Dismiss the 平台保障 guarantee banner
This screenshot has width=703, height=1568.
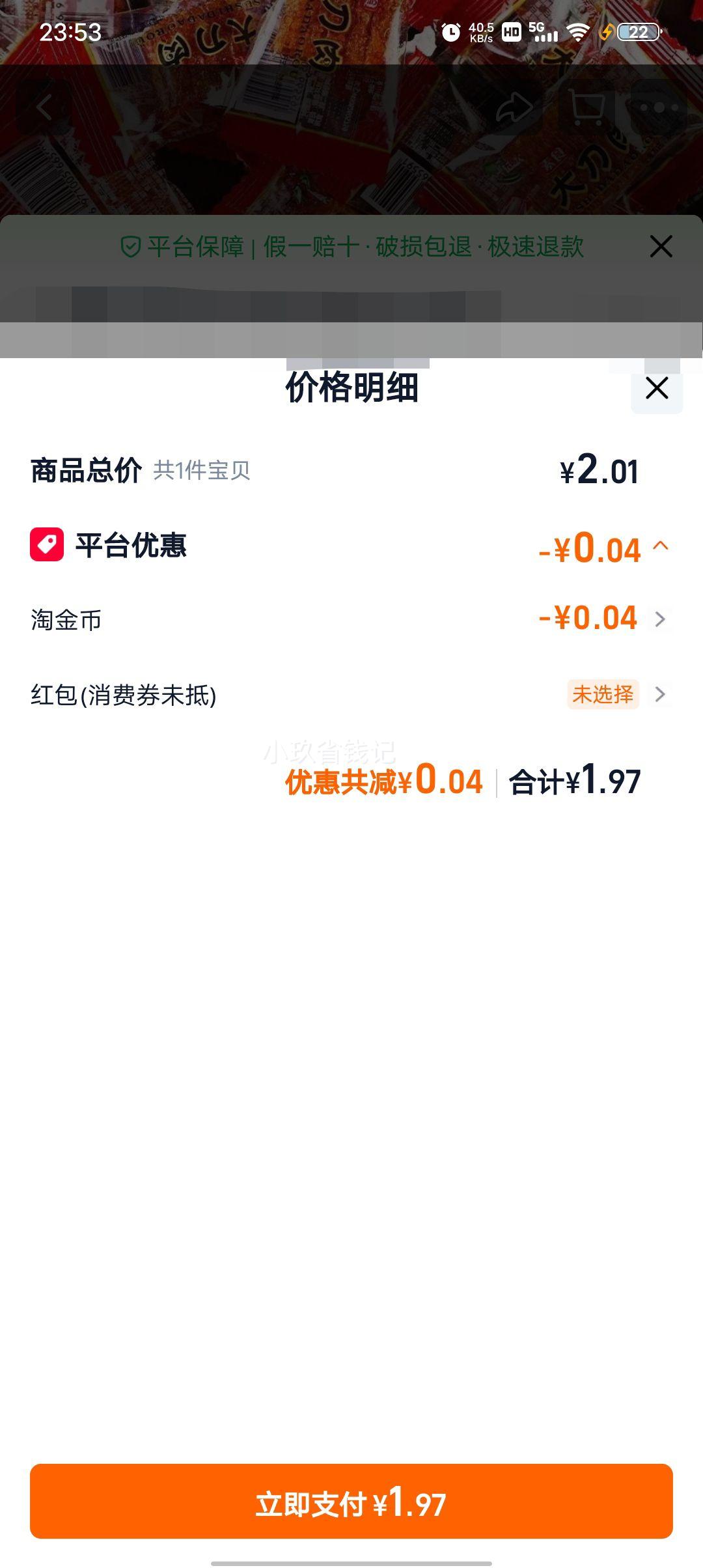tap(661, 247)
